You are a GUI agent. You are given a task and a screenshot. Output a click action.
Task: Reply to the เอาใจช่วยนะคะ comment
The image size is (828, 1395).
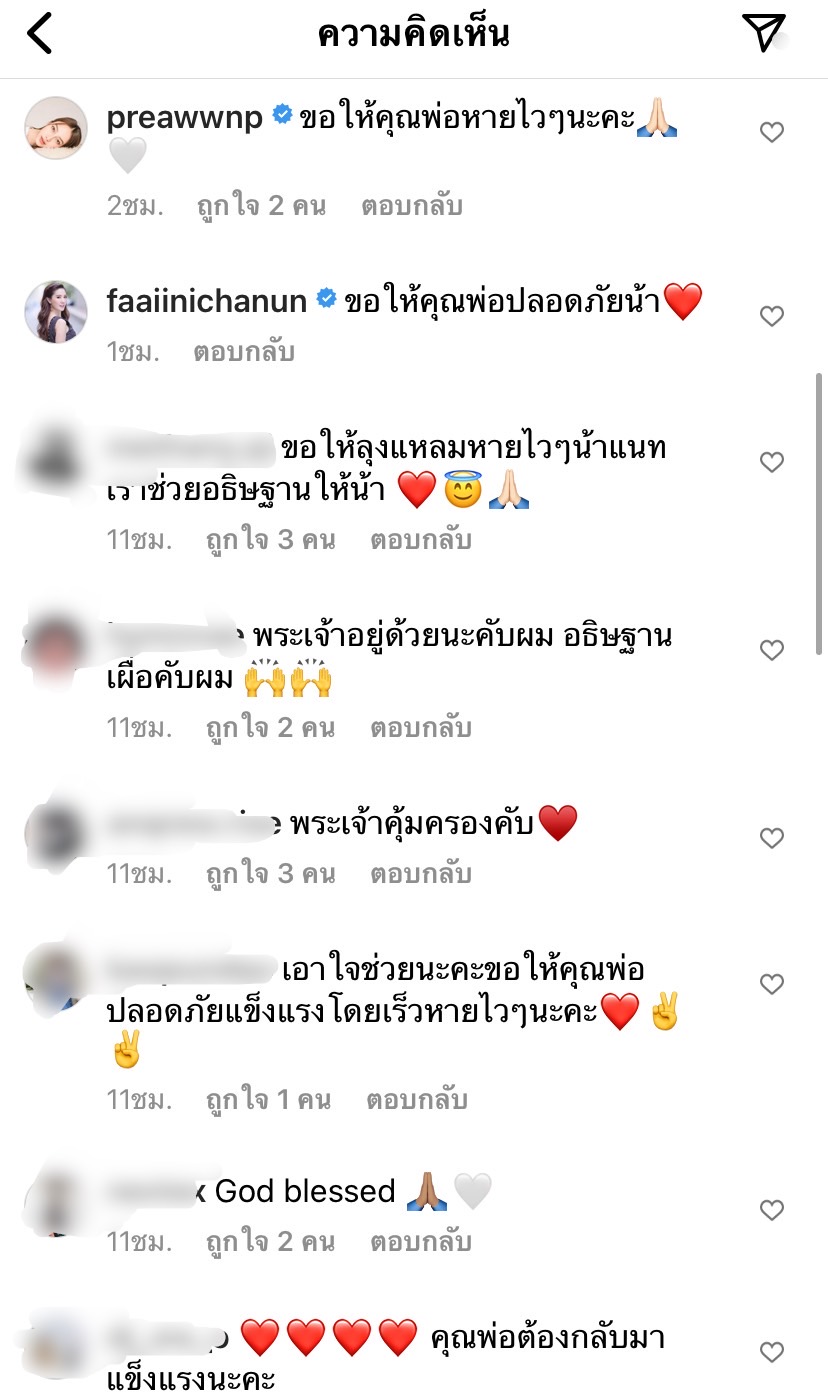(417, 1100)
